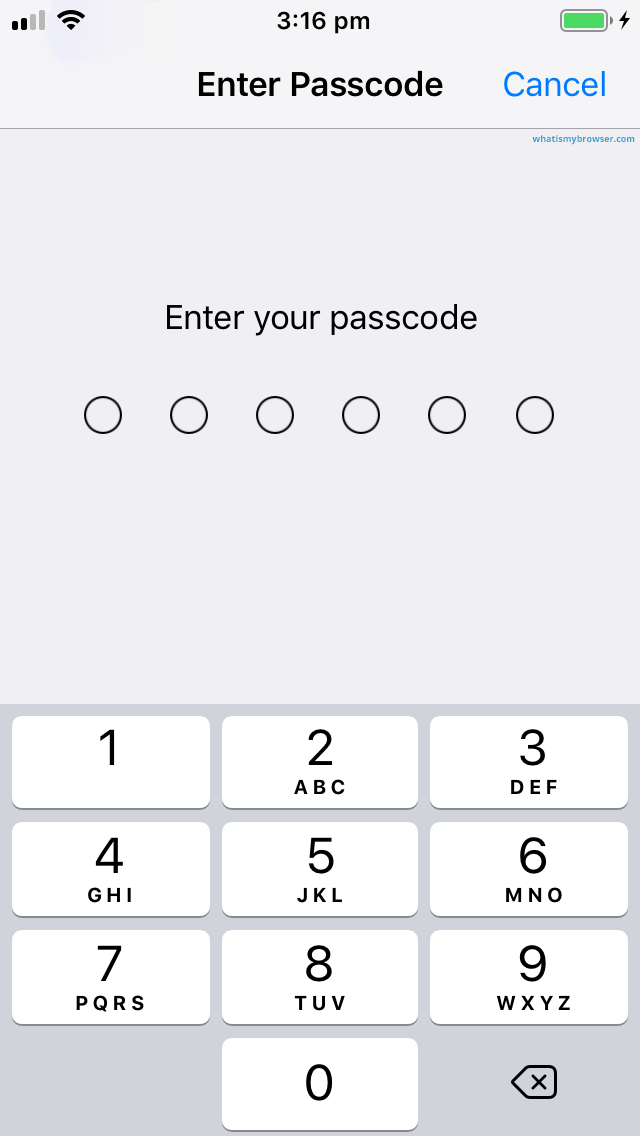This screenshot has height=1136, width=640.
Task: Tap the 6 MNO key
Action: (529, 868)
